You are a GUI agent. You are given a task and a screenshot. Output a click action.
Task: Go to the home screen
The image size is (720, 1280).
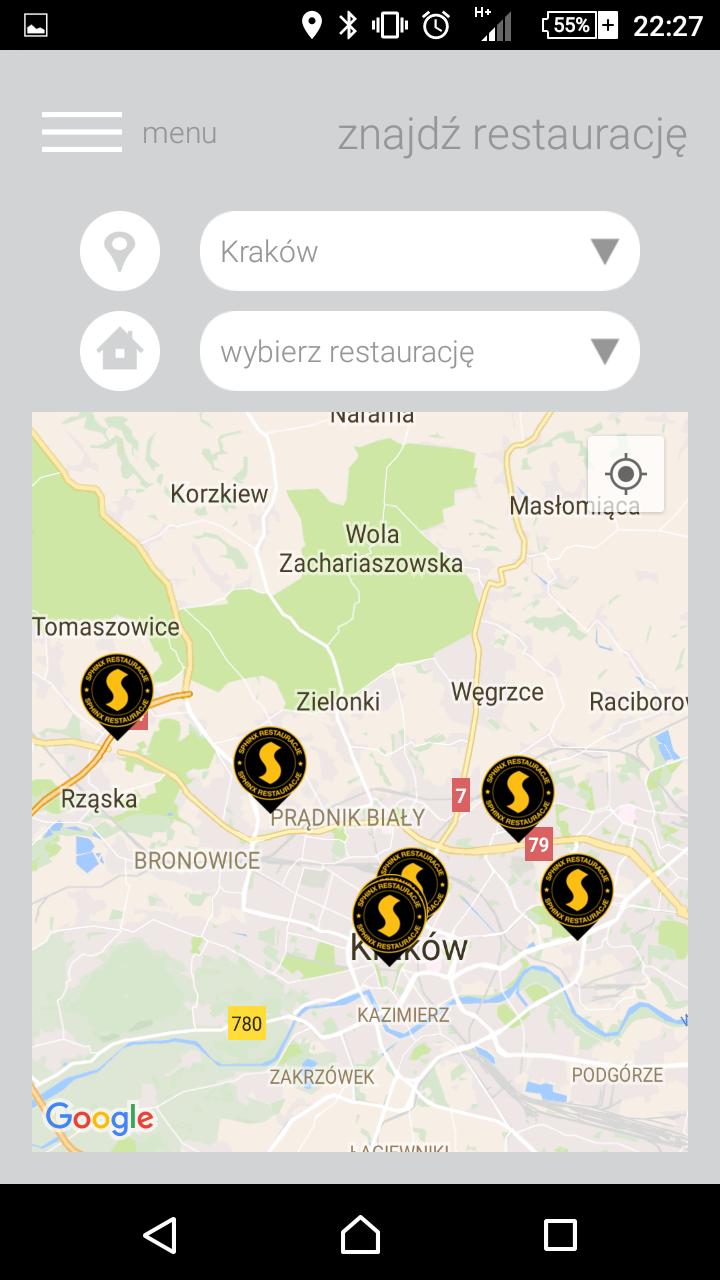(360, 1235)
